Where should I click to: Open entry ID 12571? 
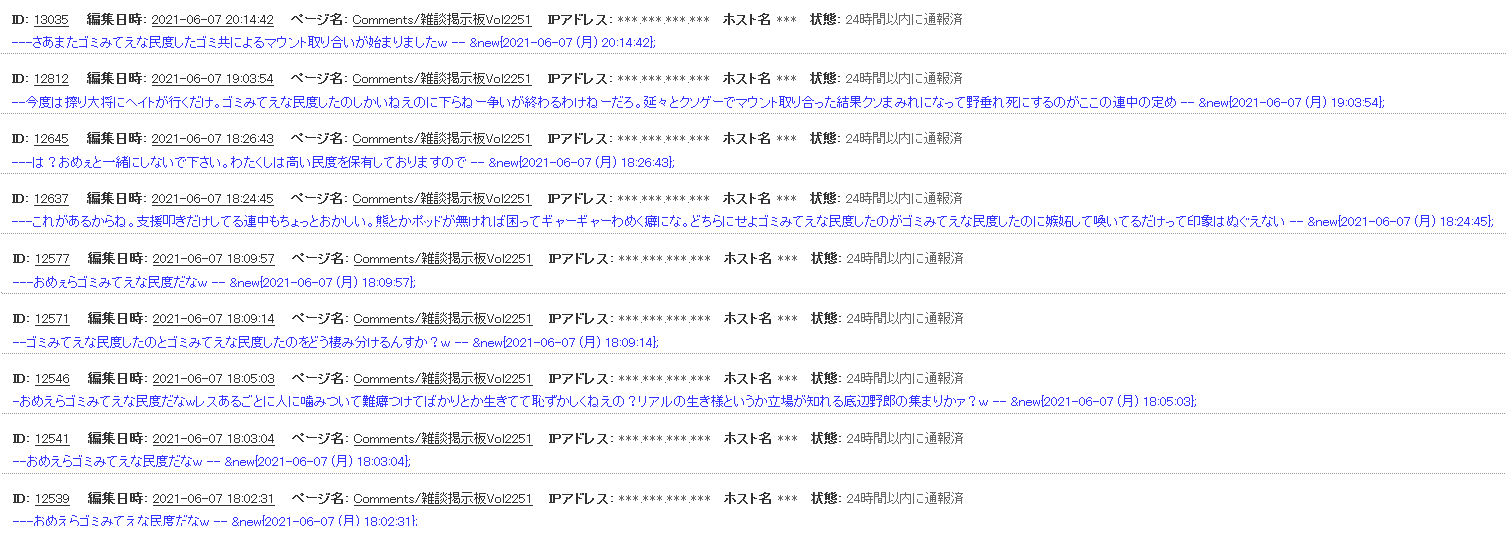point(52,319)
